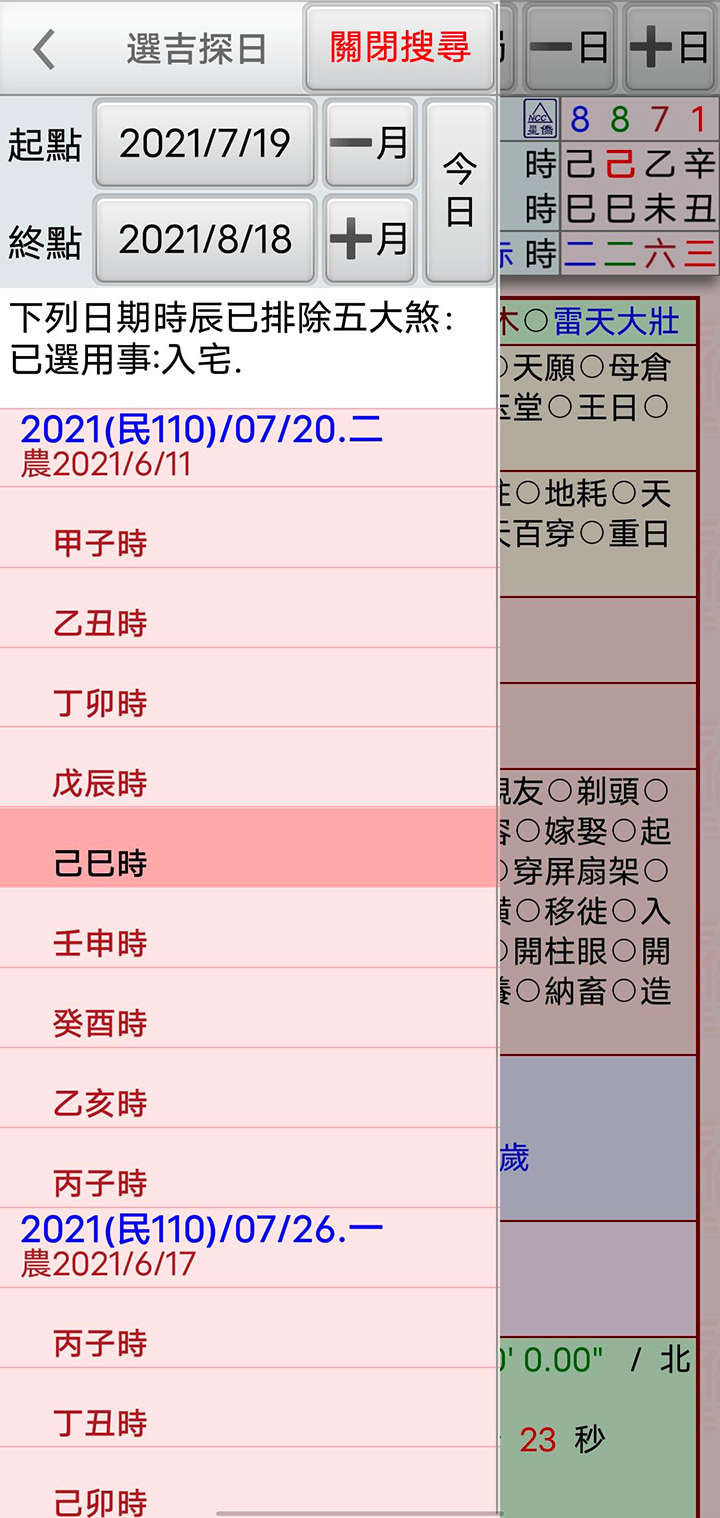Move range back one month
Viewport: 720px width, 1518px height.
pyautogui.click(x=370, y=143)
